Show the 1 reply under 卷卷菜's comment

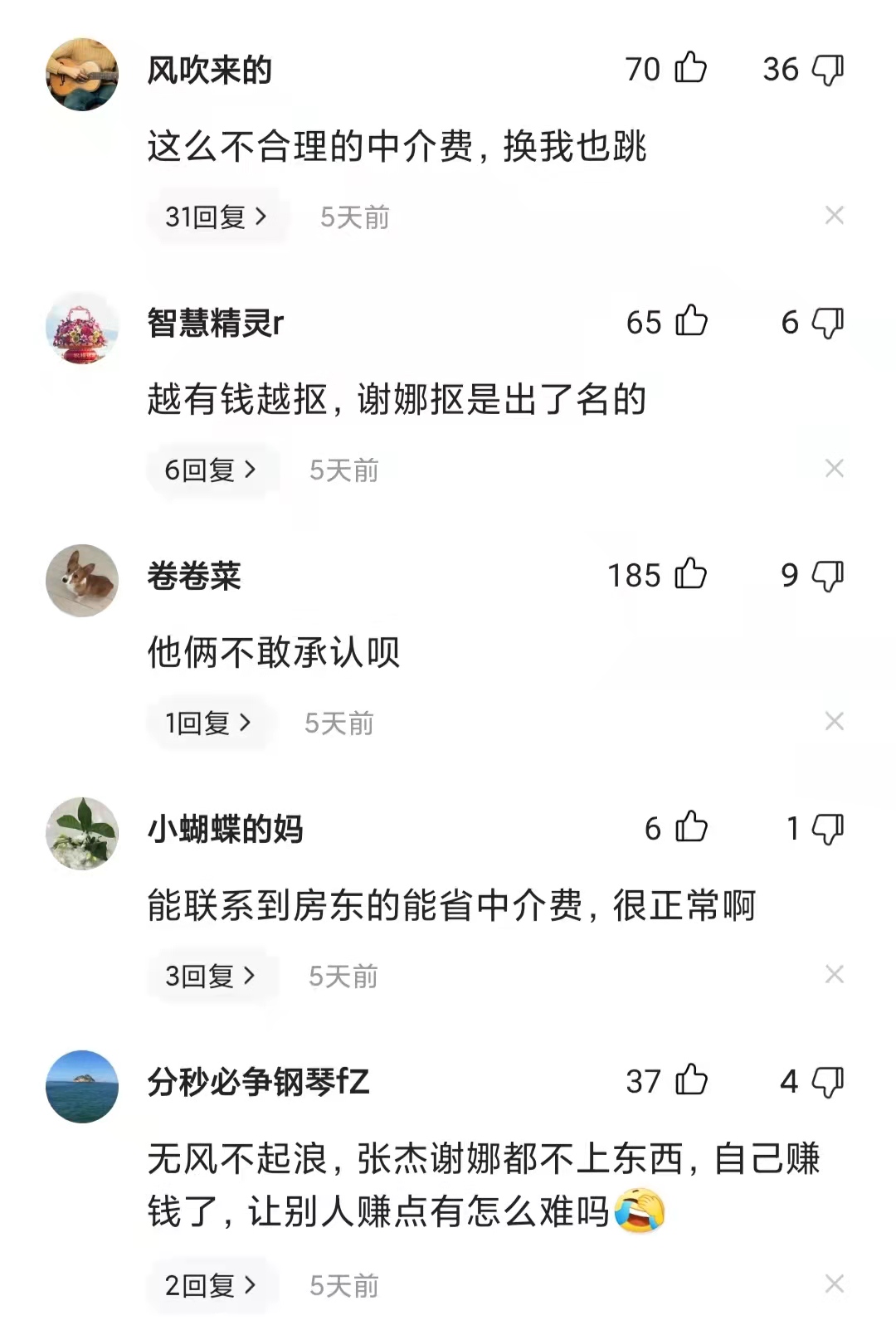[x=207, y=722]
